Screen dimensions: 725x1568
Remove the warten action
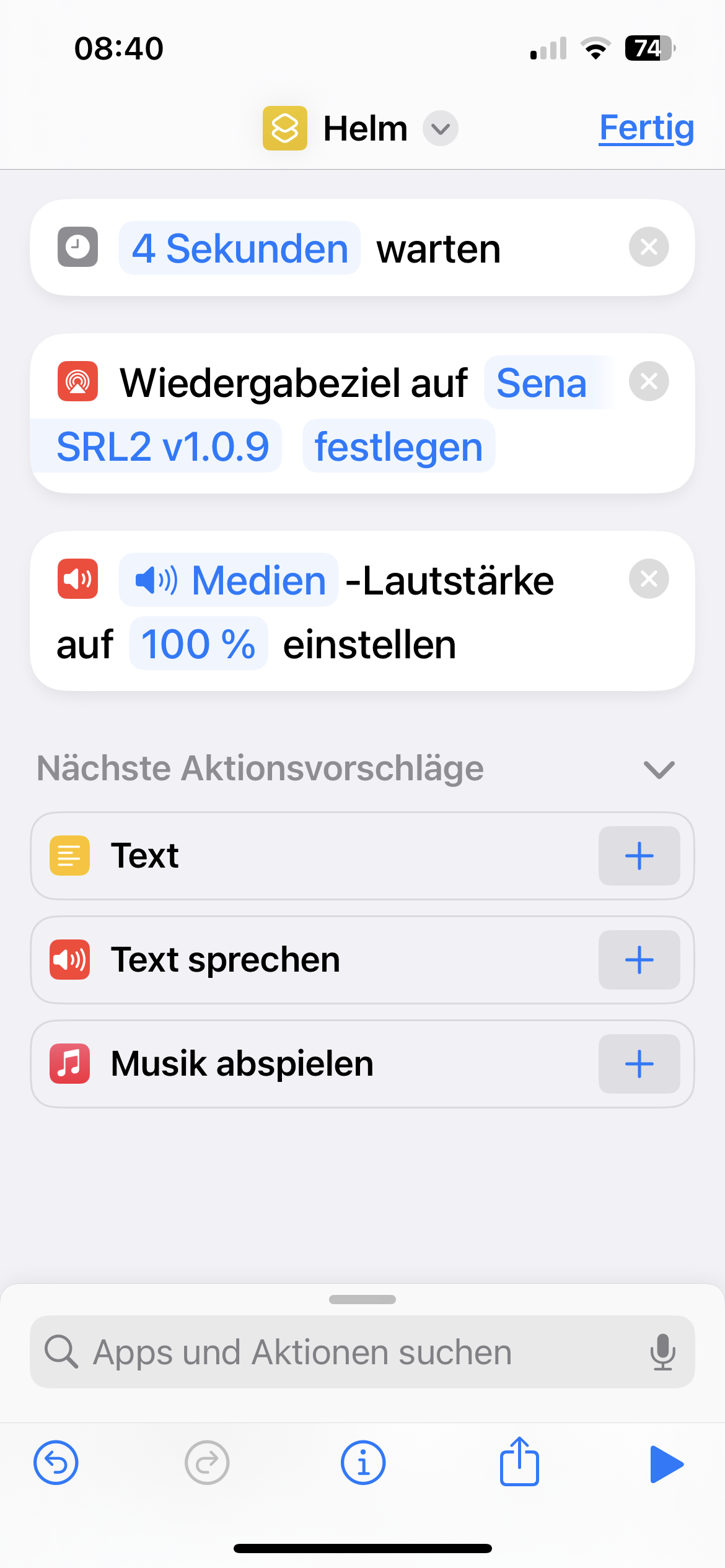[648, 247]
